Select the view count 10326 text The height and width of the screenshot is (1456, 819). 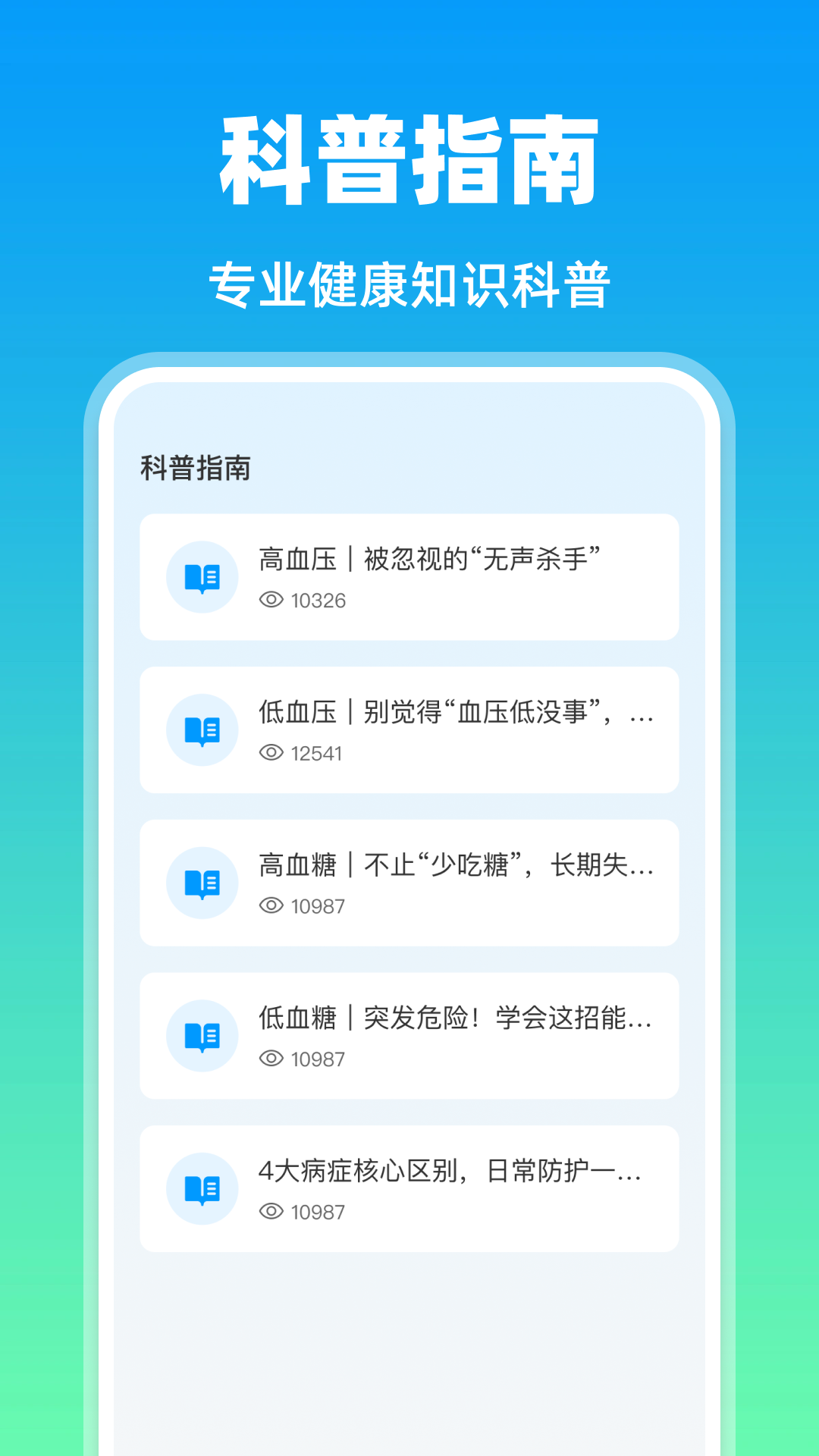(x=318, y=601)
